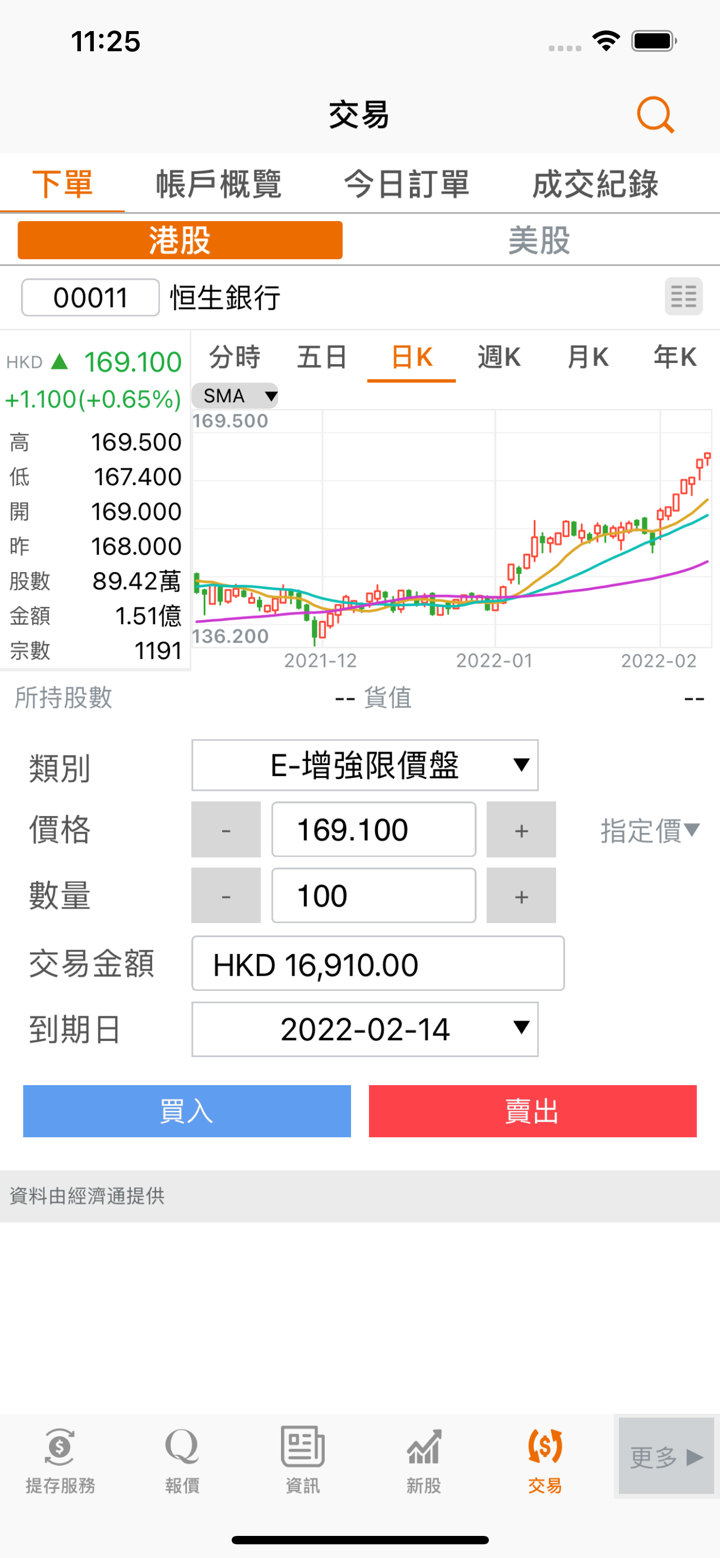Select the 美股 market segment
The width and height of the screenshot is (720, 1558).
[539, 240]
